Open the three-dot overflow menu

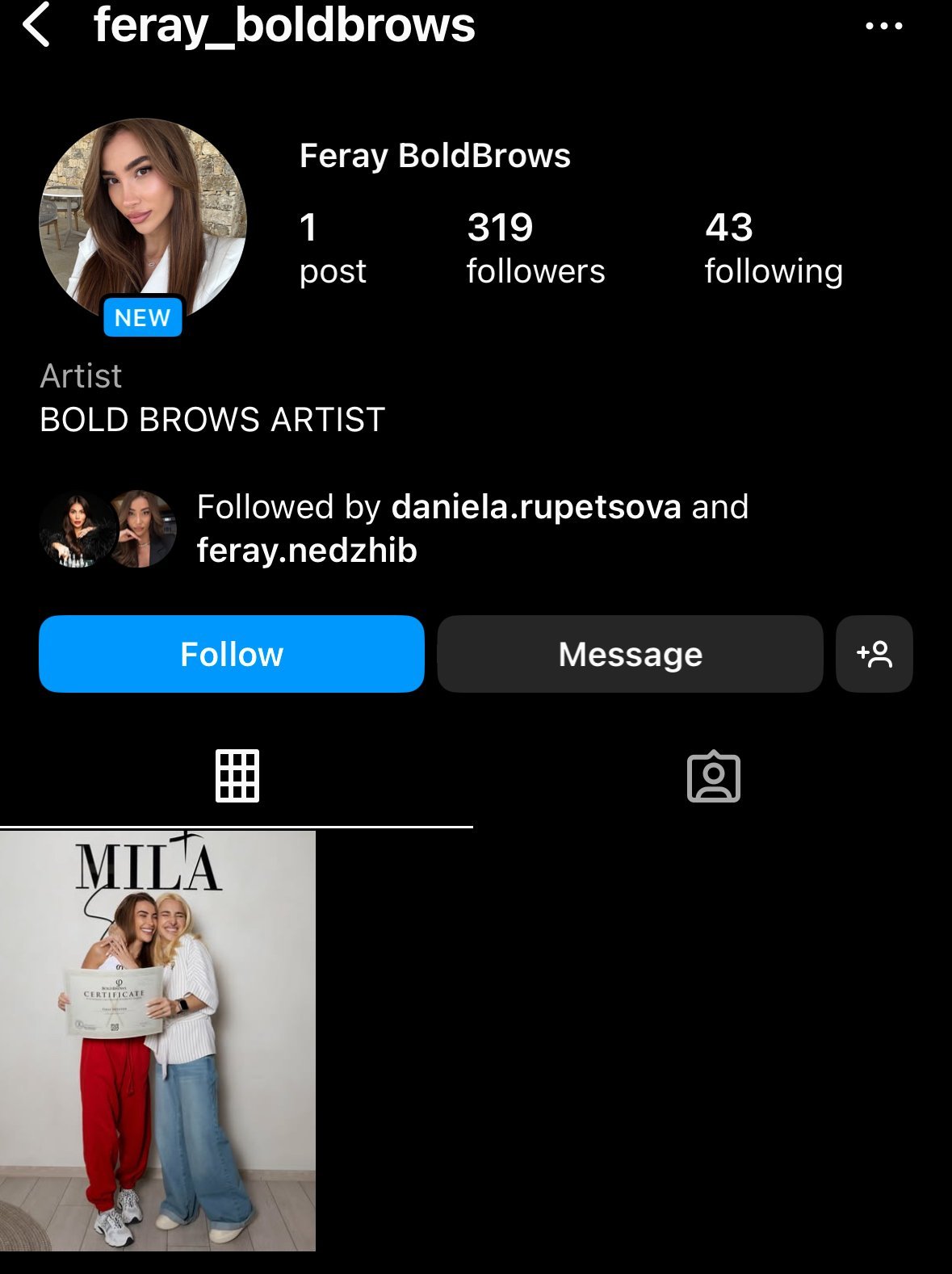click(x=883, y=26)
